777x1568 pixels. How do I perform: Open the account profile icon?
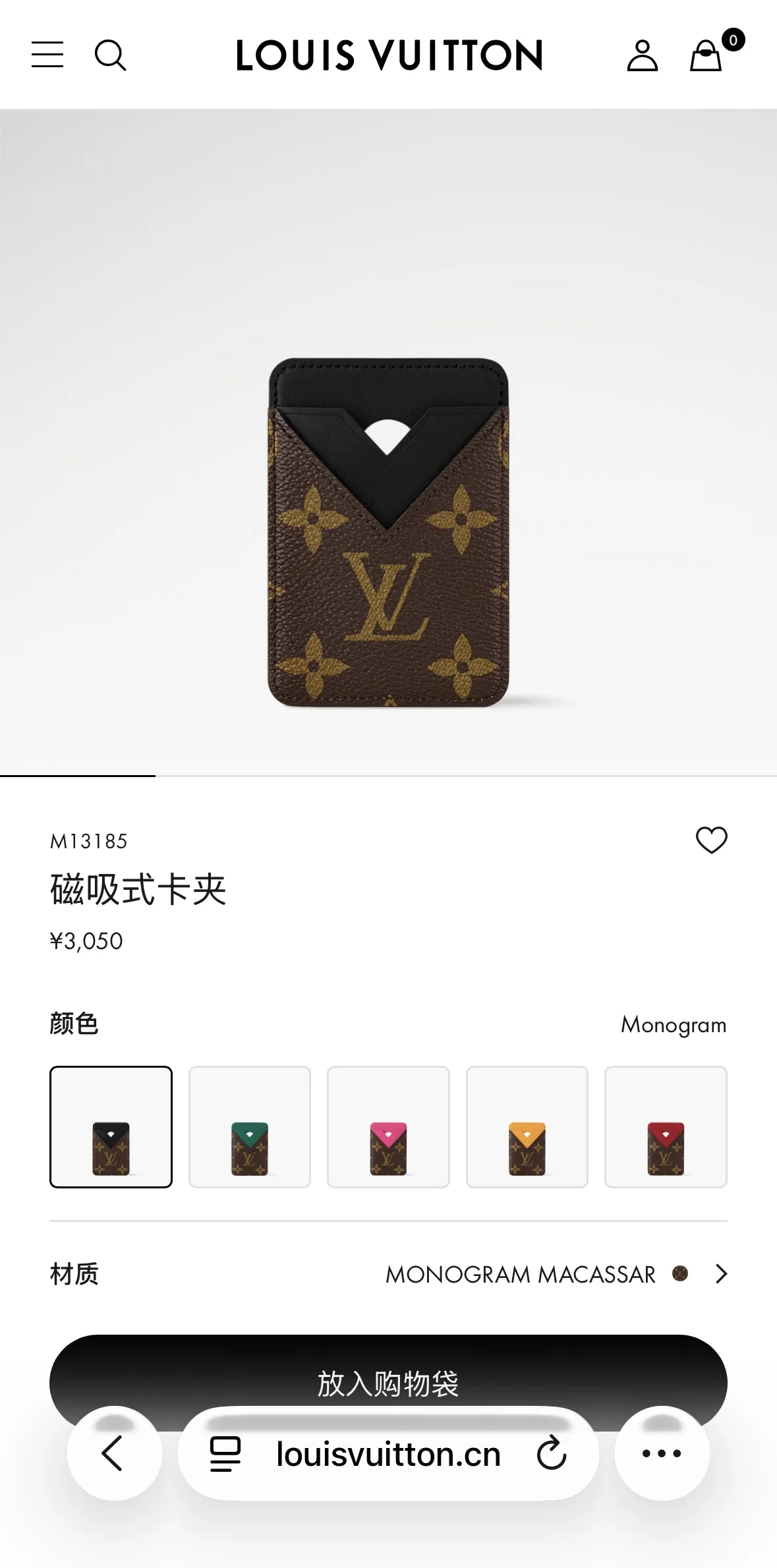(643, 55)
